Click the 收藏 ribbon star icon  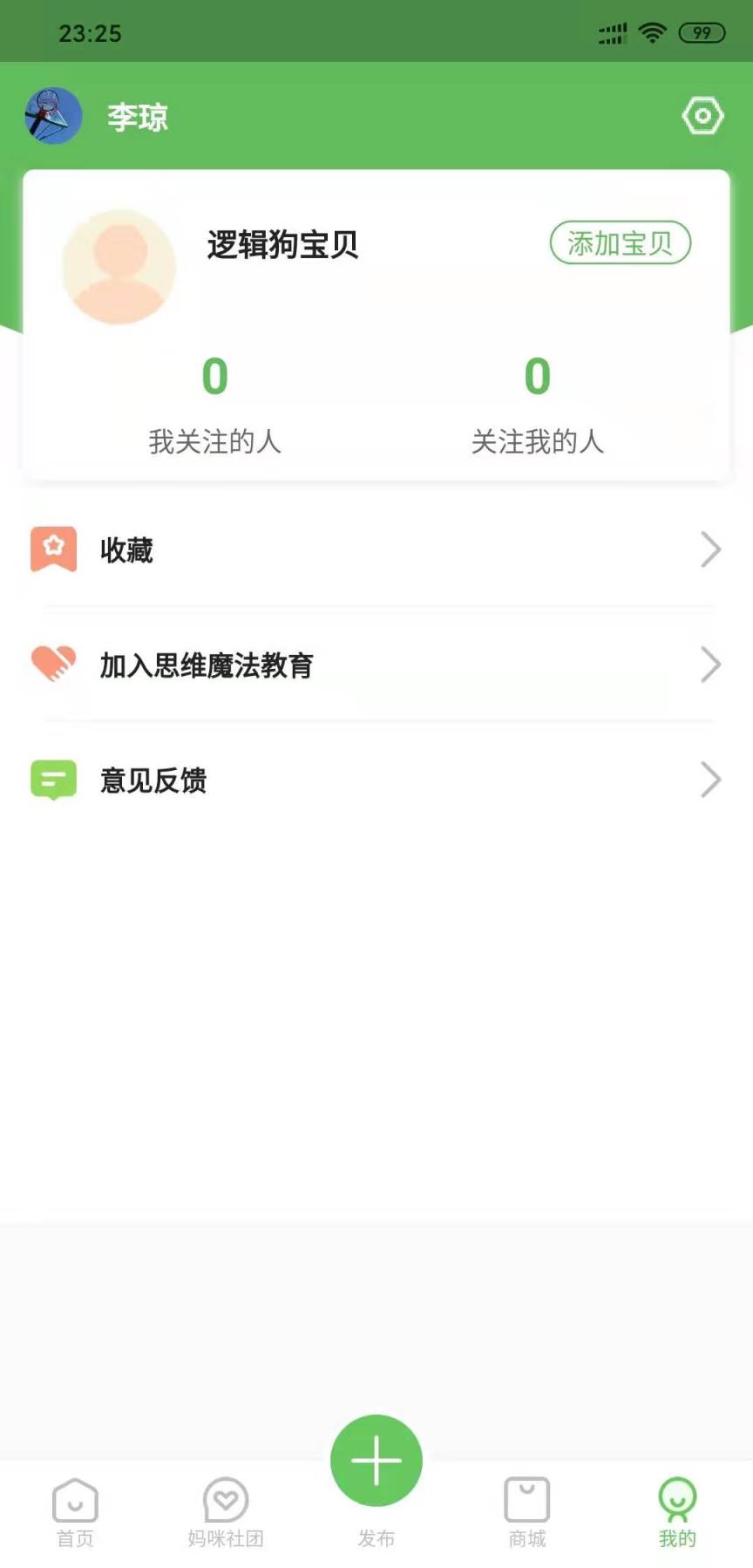pos(54,549)
